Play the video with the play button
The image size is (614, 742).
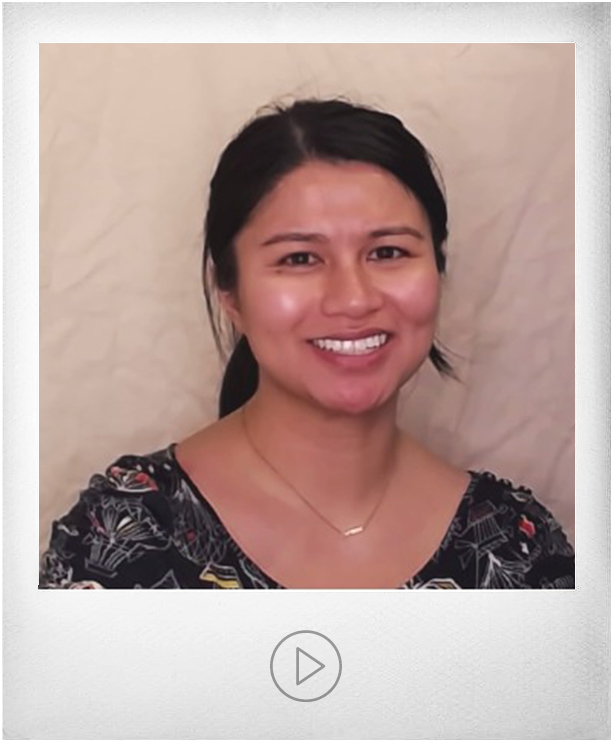click(306, 666)
